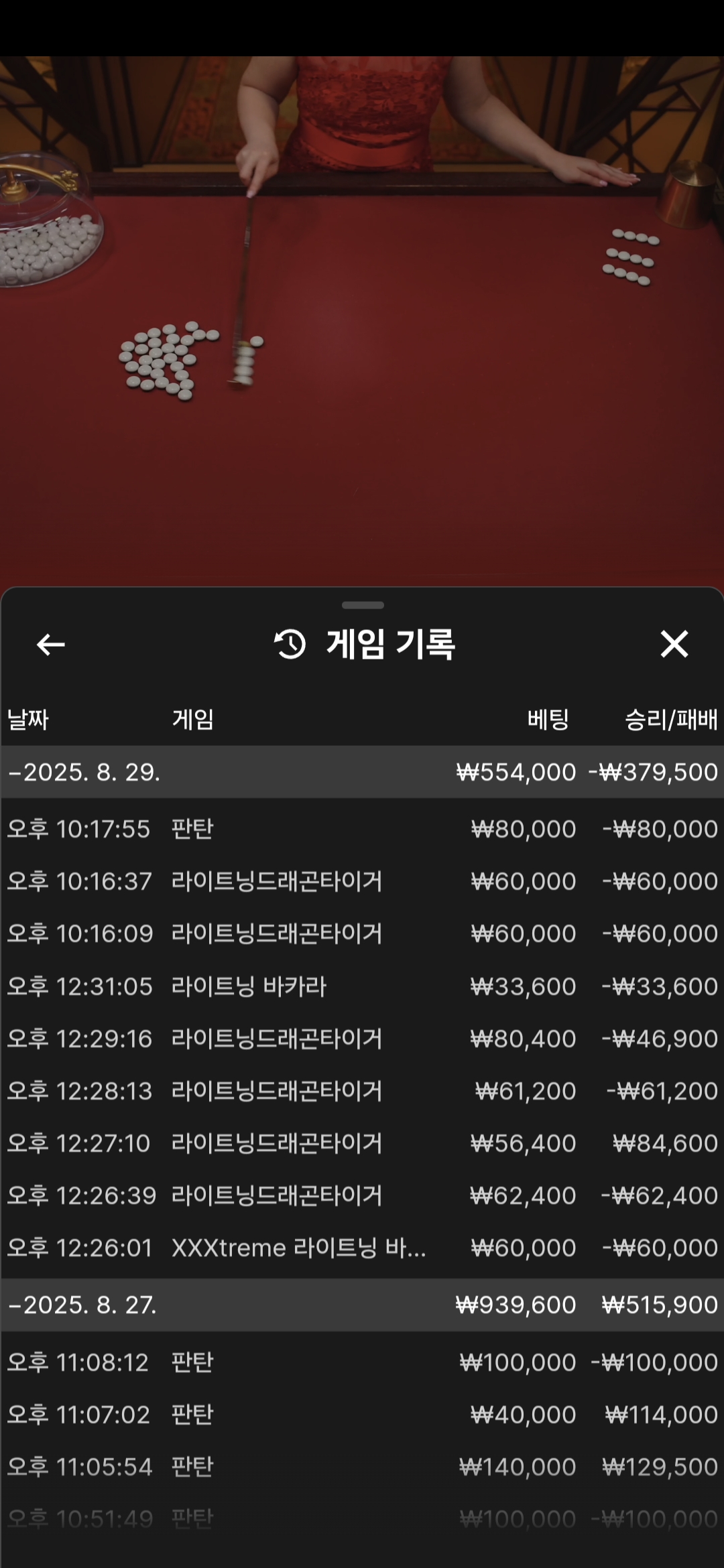Open the 오후 12:26:39 라이트닝드래곤타이거 record
This screenshot has width=724, height=1568.
click(362, 1195)
